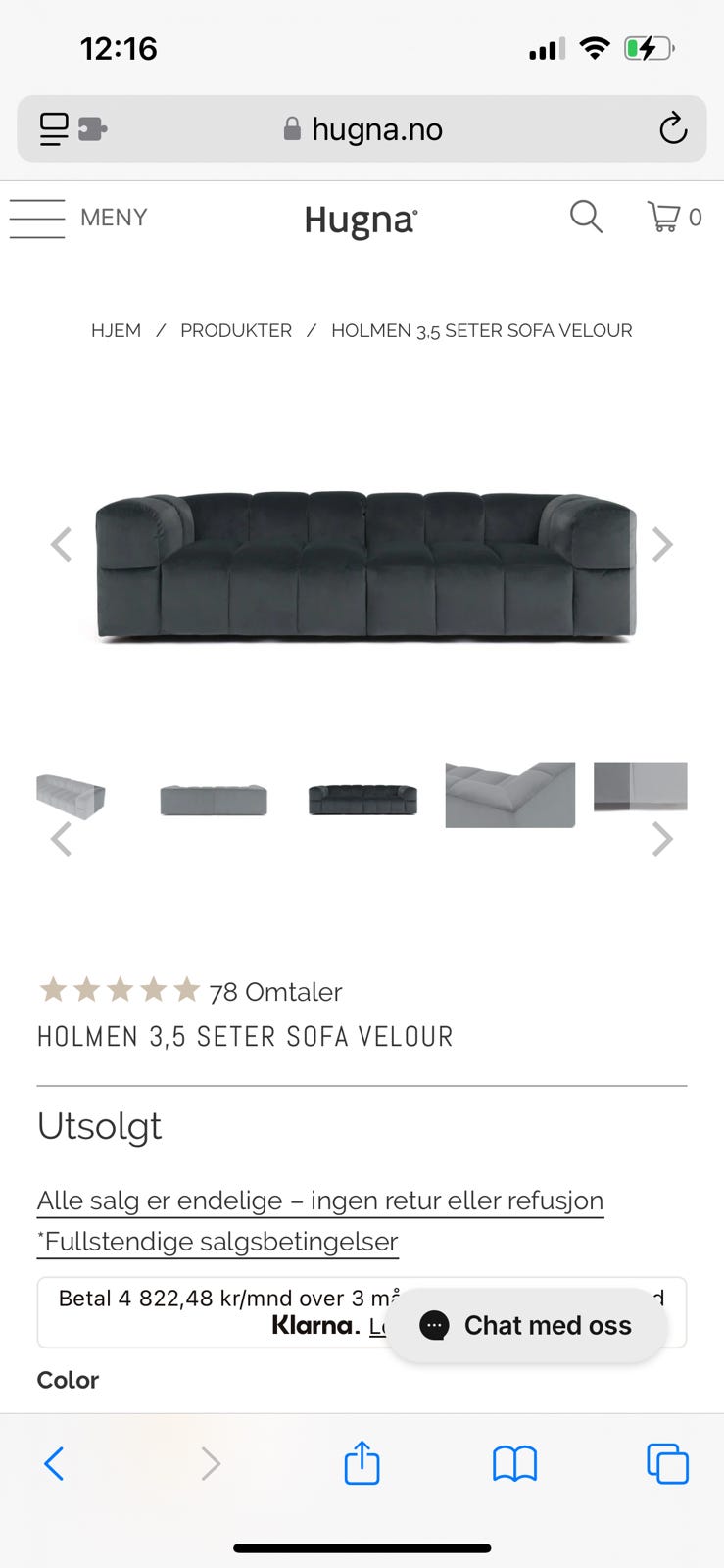Open the Hugna search icon

(586, 218)
